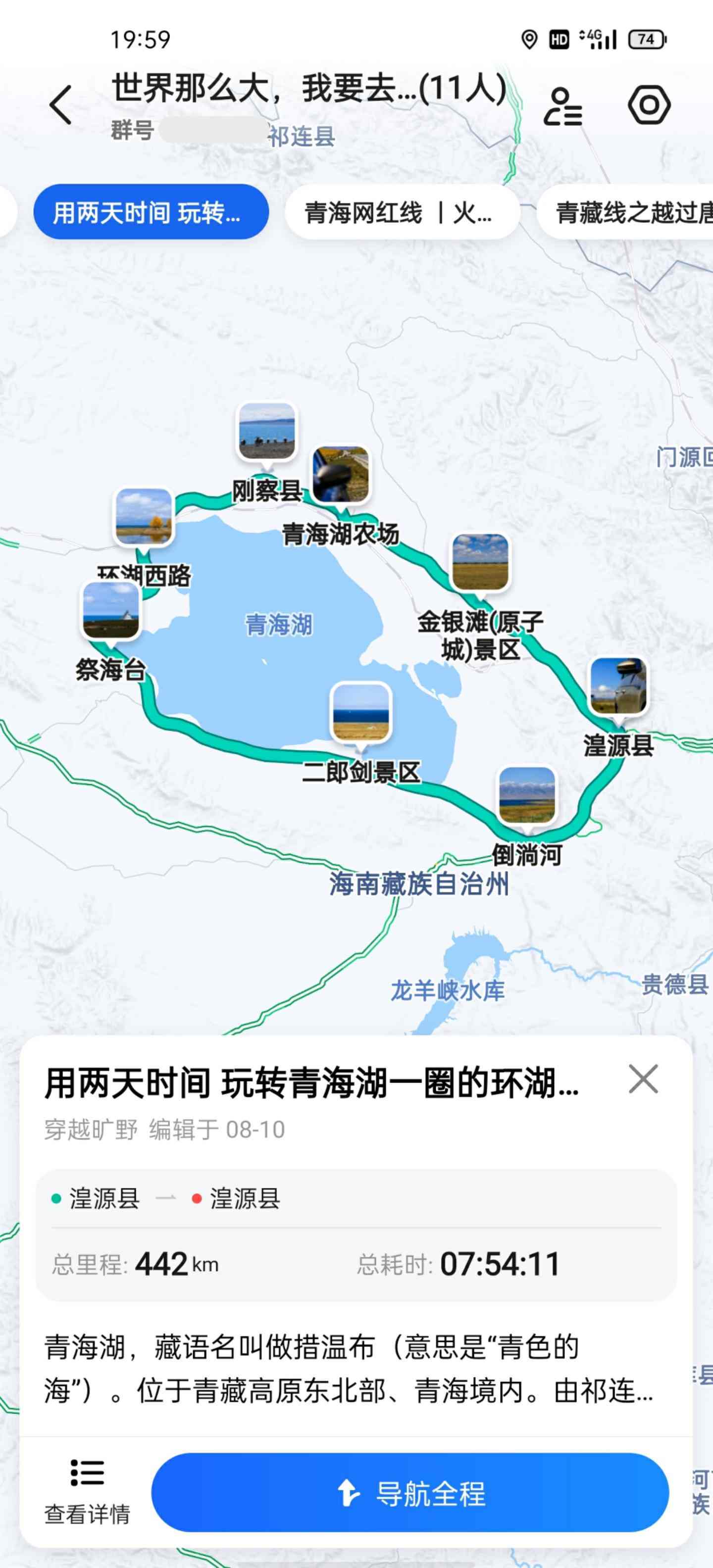The width and height of the screenshot is (713, 1568).
Task: Open the 湟源县 photo marker
Action: coord(618,686)
